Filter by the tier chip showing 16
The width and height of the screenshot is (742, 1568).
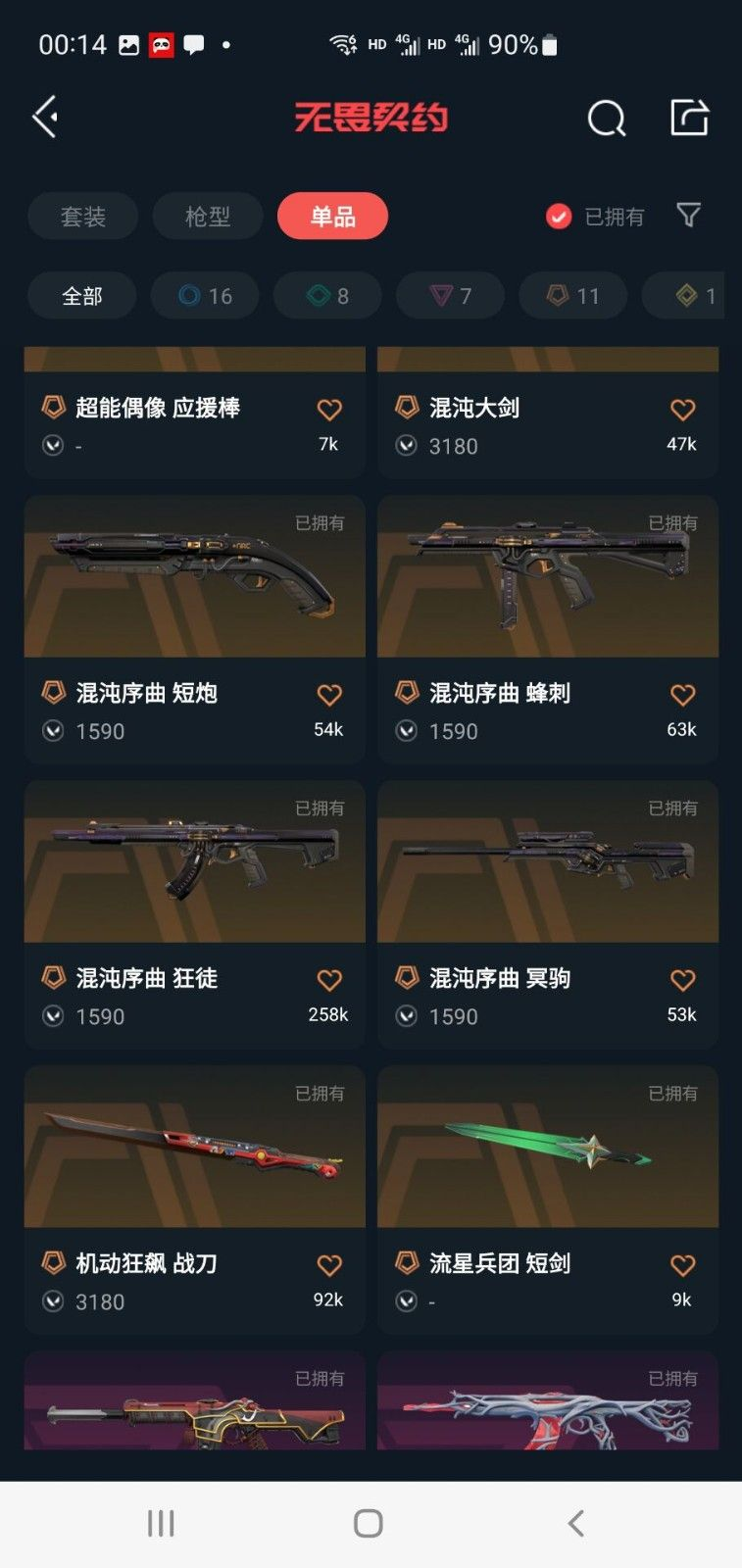[205, 296]
